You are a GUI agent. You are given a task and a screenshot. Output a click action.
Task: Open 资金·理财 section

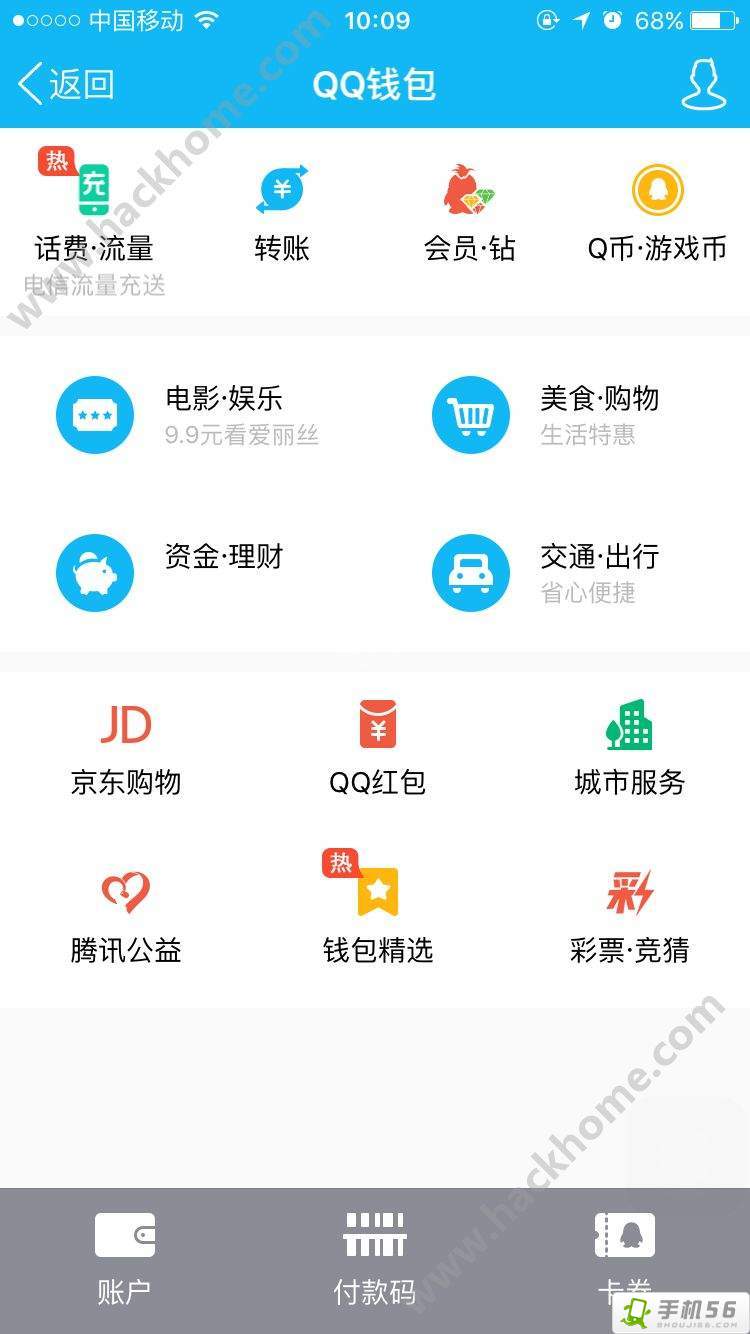click(x=190, y=572)
